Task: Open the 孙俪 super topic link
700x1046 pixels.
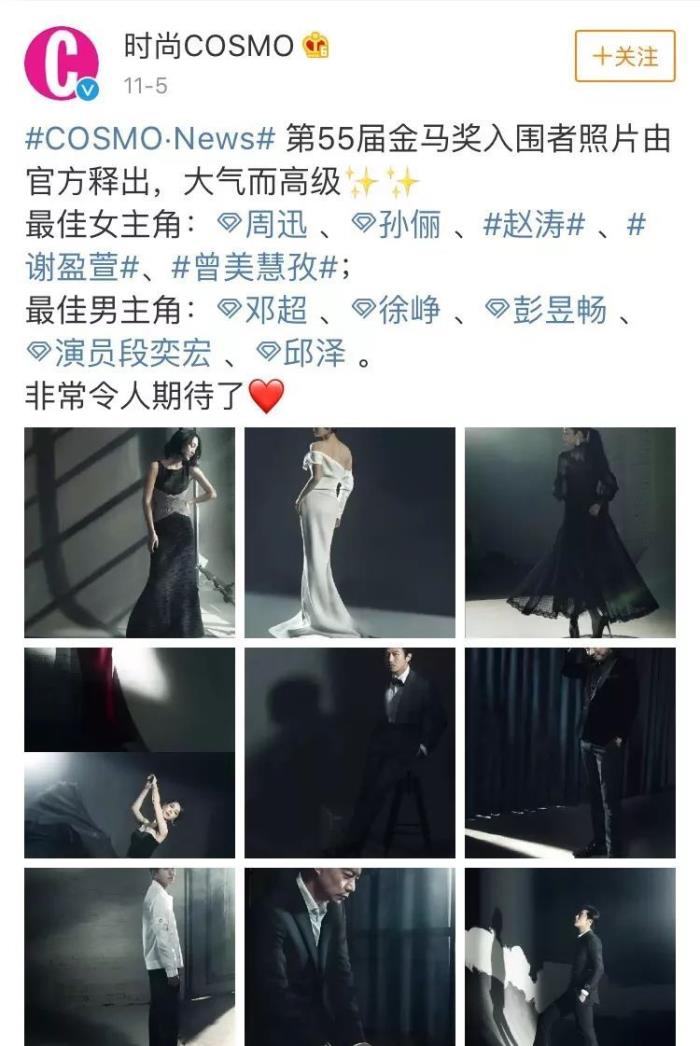Action: point(396,225)
